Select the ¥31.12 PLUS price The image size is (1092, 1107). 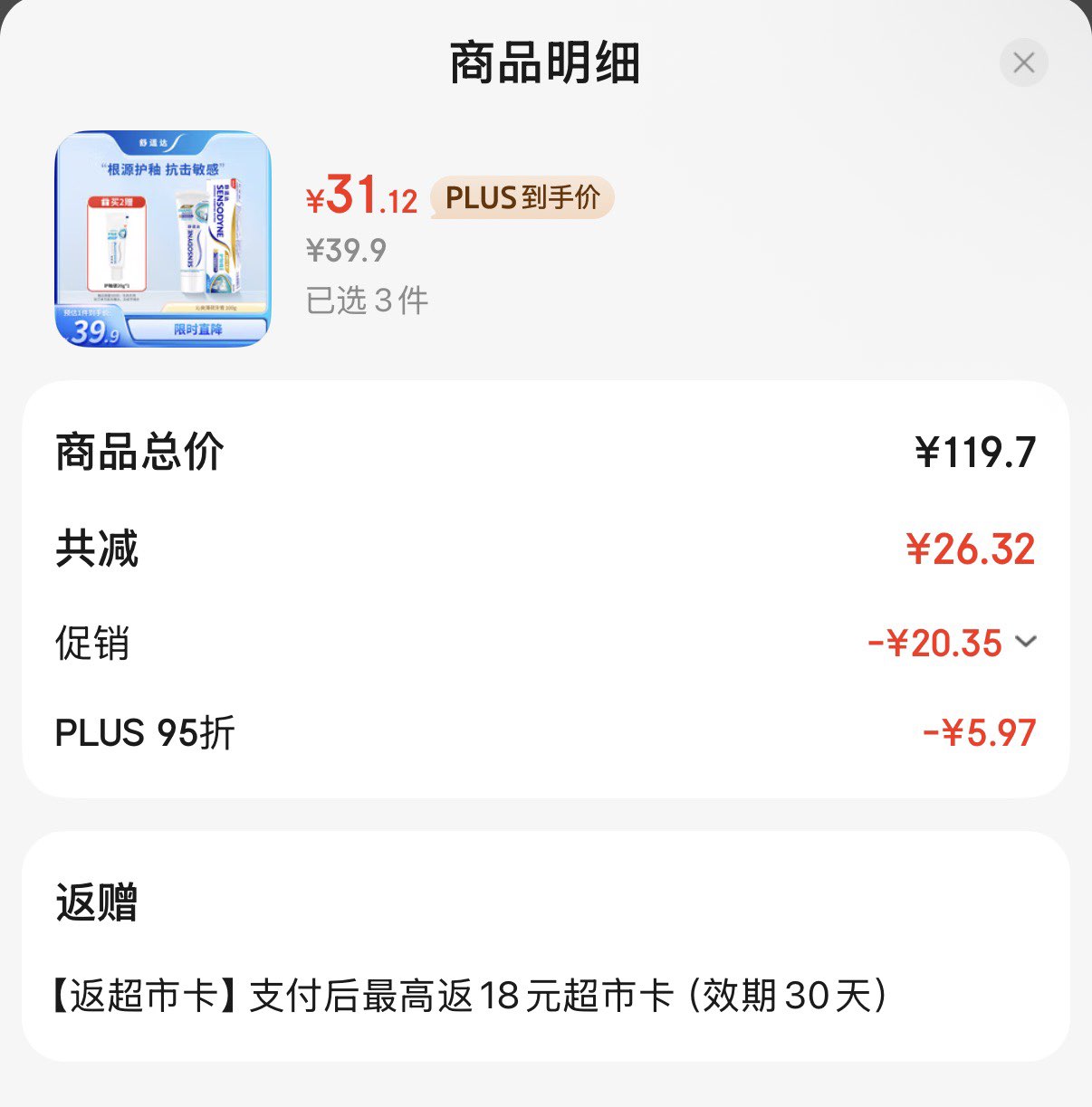pyautogui.click(x=360, y=195)
